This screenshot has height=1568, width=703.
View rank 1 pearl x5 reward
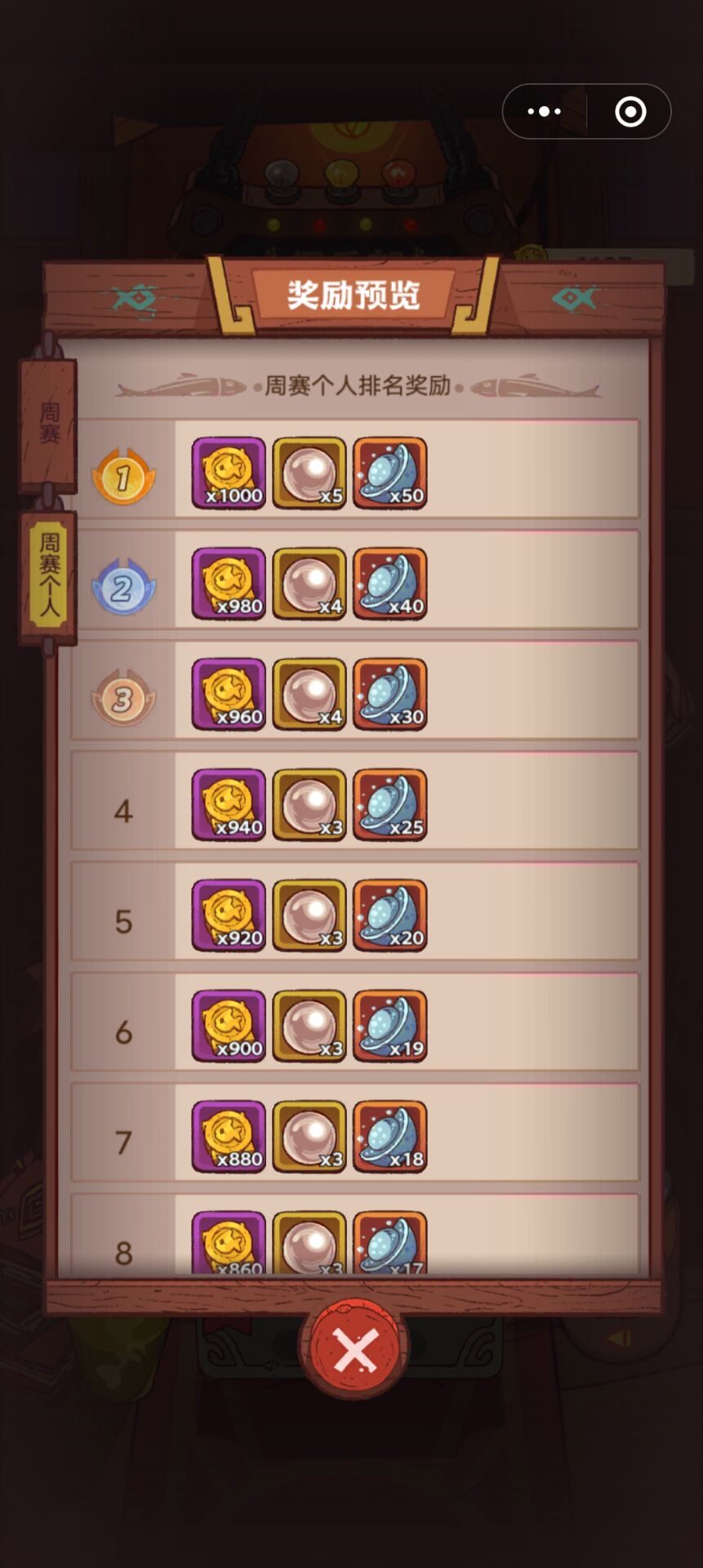309,474
